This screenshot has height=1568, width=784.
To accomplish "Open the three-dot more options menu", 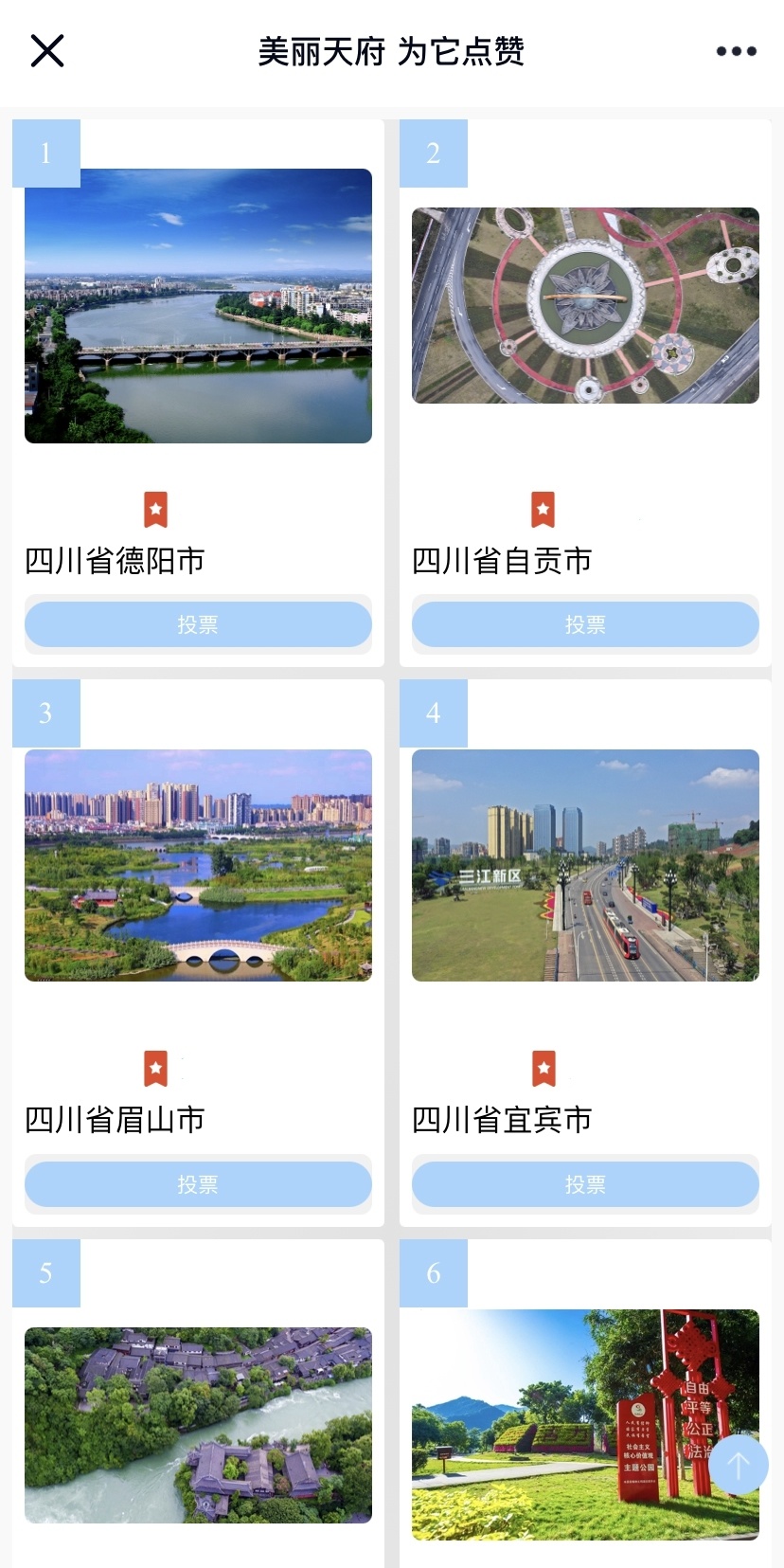I will click(x=736, y=51).
